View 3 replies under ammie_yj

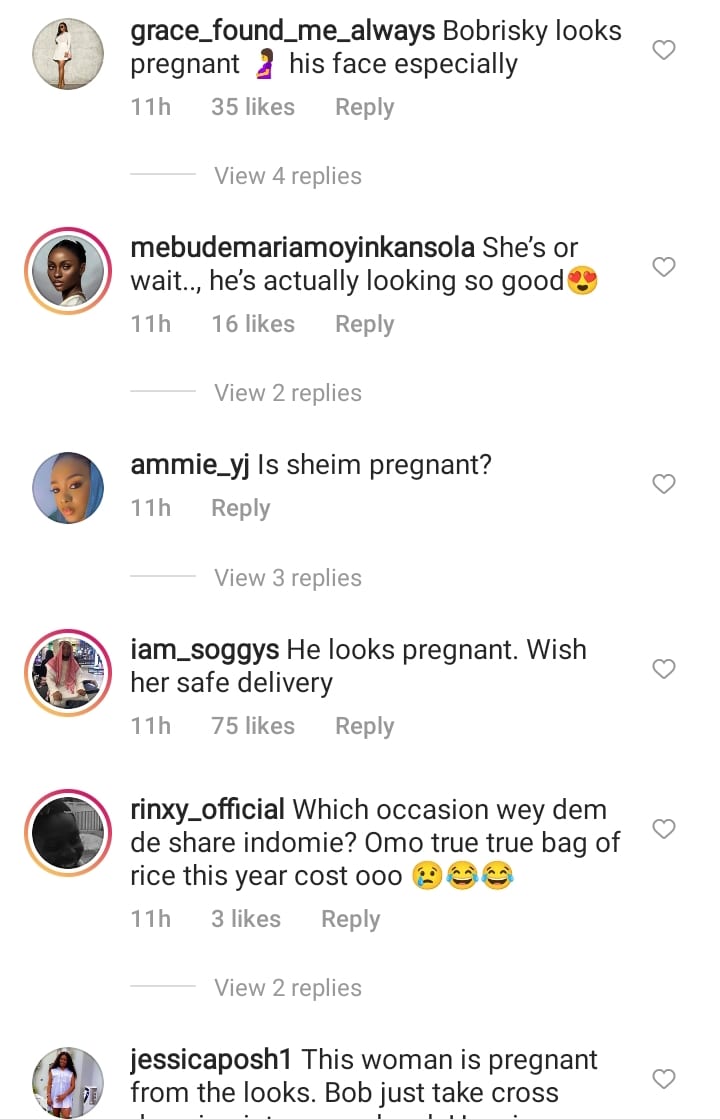tap(288, 578)
